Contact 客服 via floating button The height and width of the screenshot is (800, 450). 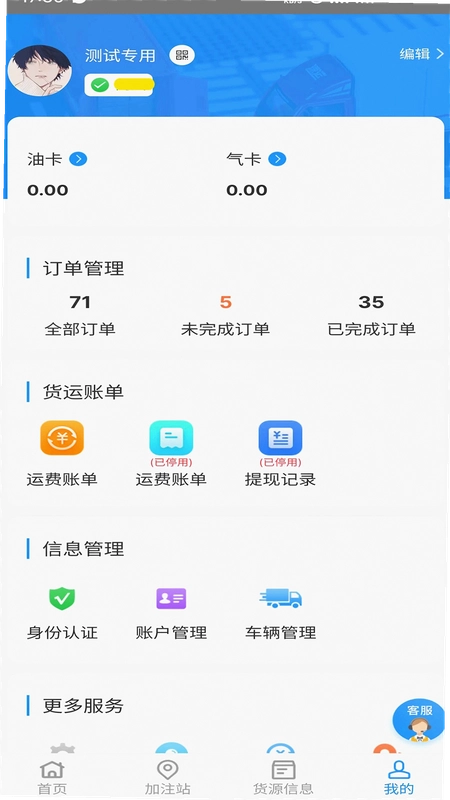click(419, 720)
